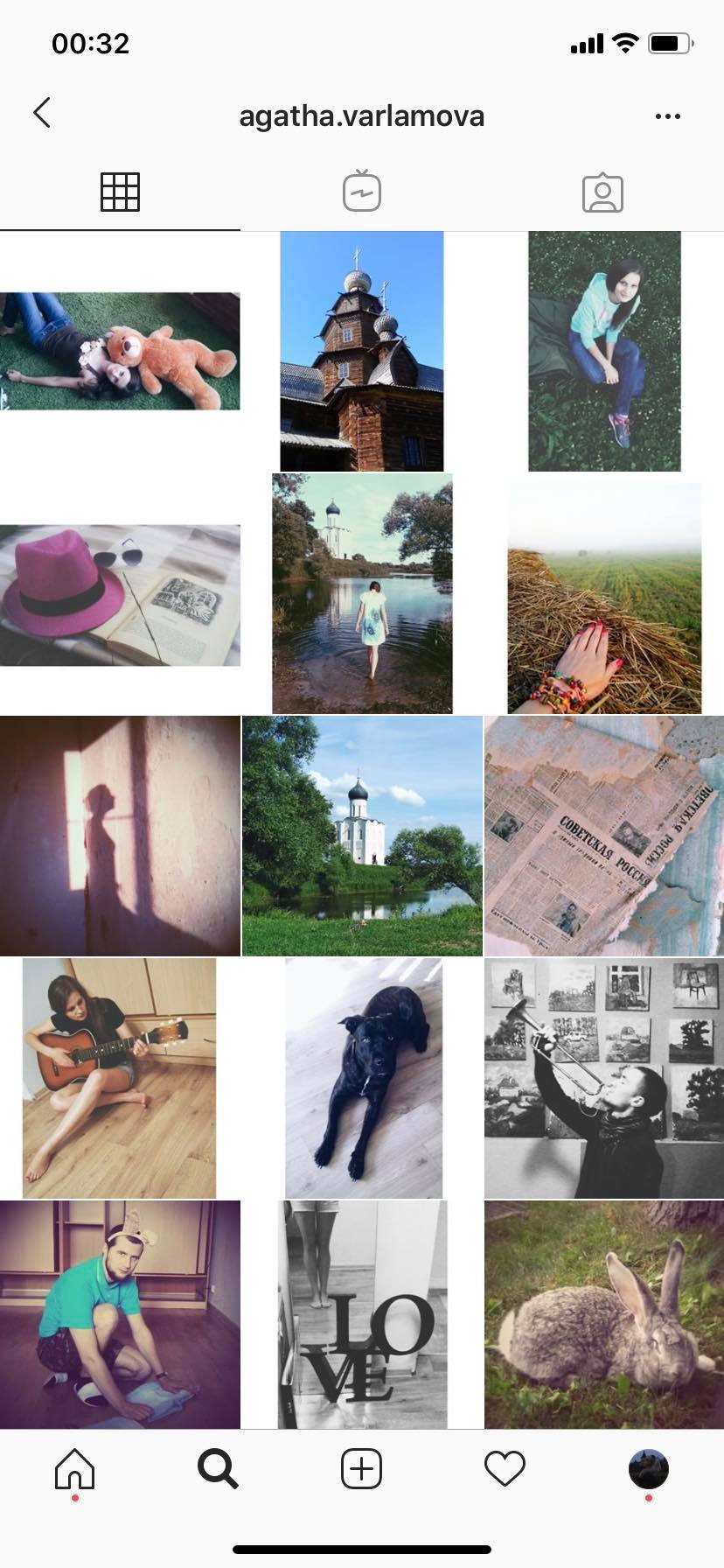
Task: Switch to the posts grid tab
Action: click(120, 192)
